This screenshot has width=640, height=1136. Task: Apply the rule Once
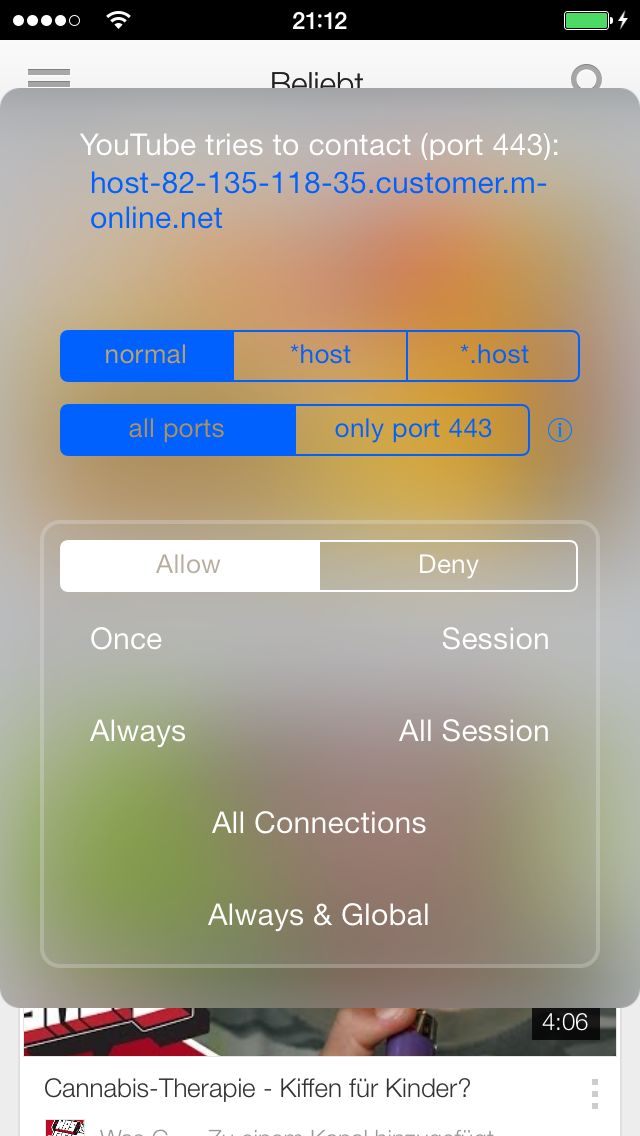126,640
